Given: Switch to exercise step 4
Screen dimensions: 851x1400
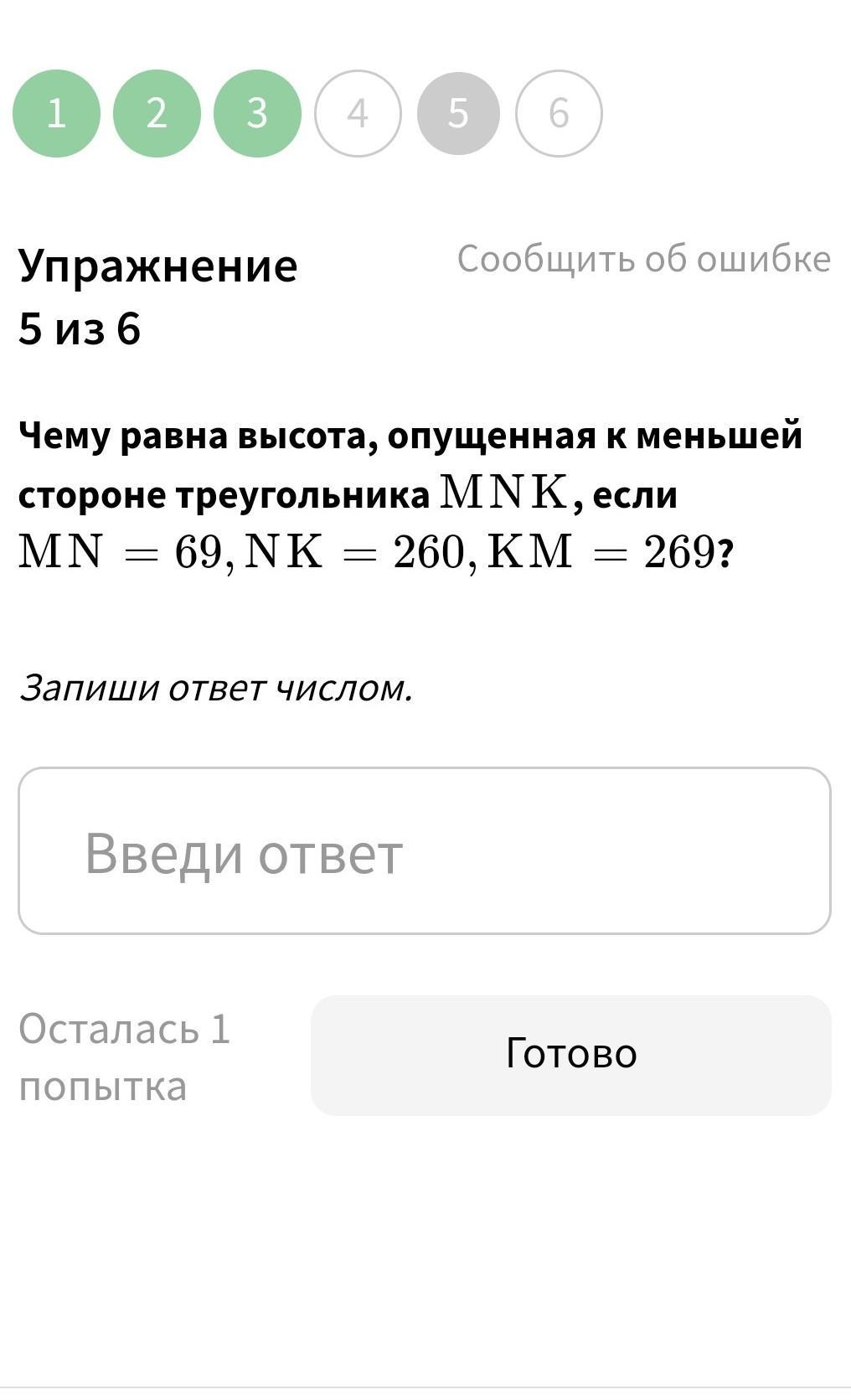Looking at the screenshot, I should tap(358, 113).
